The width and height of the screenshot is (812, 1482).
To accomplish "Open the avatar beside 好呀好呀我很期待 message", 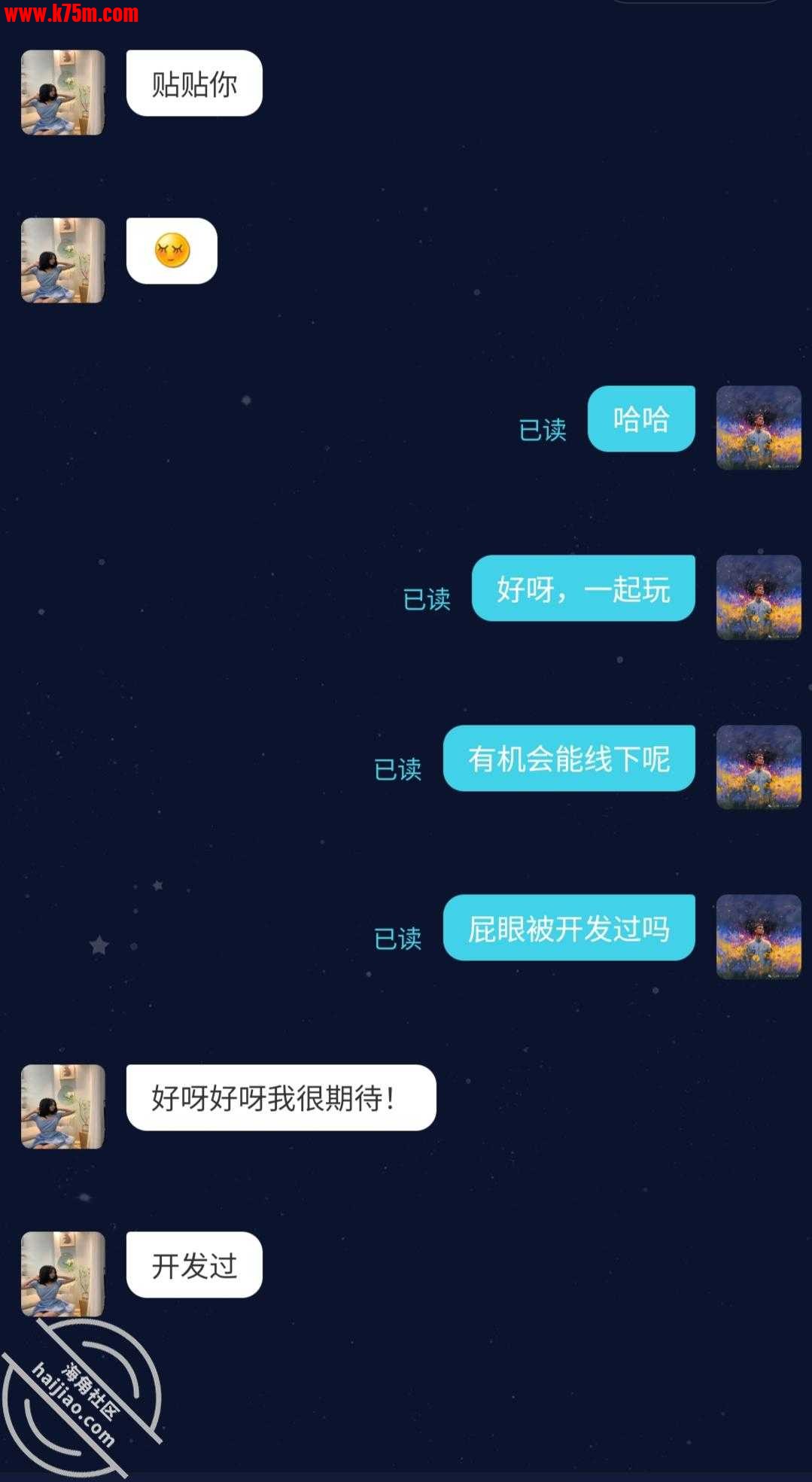I will point(62,1106).
